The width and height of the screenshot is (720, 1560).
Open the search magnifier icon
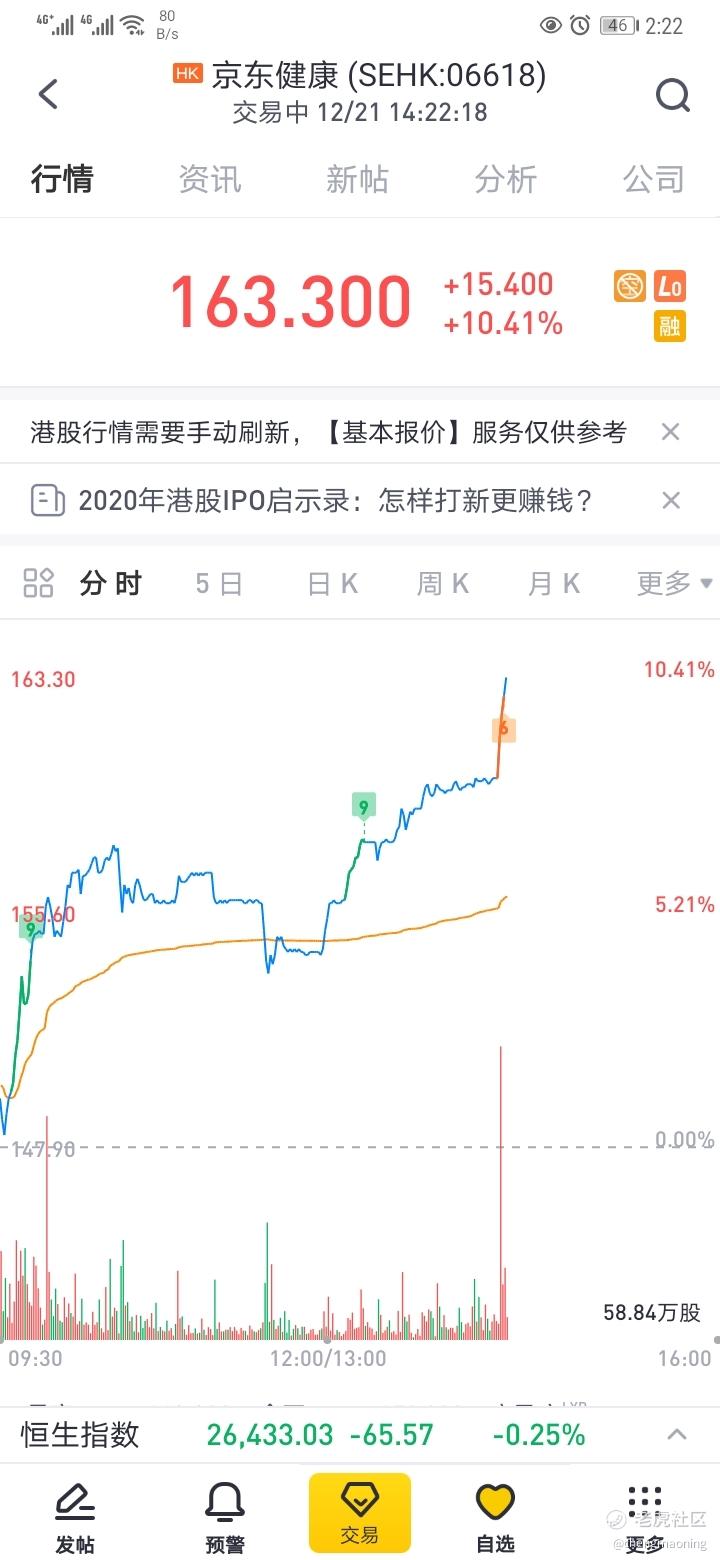click(x=672, y=95)
